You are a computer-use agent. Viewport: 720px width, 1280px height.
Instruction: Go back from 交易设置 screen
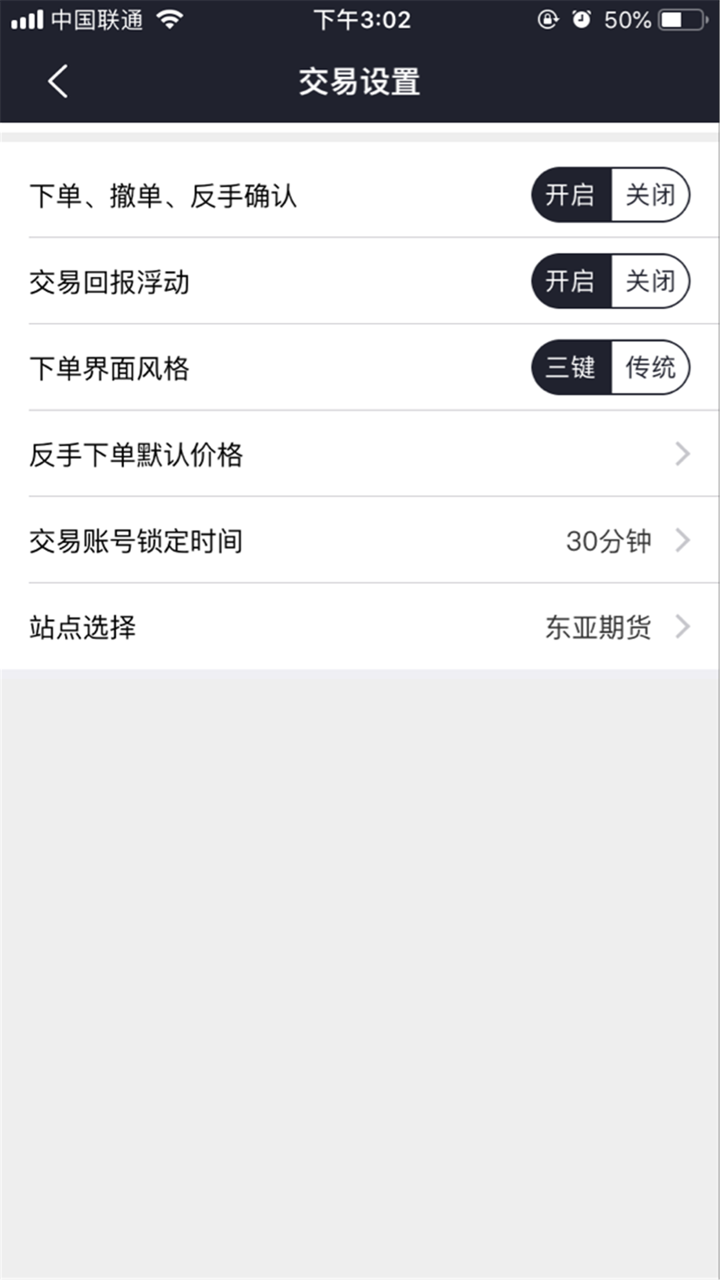click(x=58, y=81)
